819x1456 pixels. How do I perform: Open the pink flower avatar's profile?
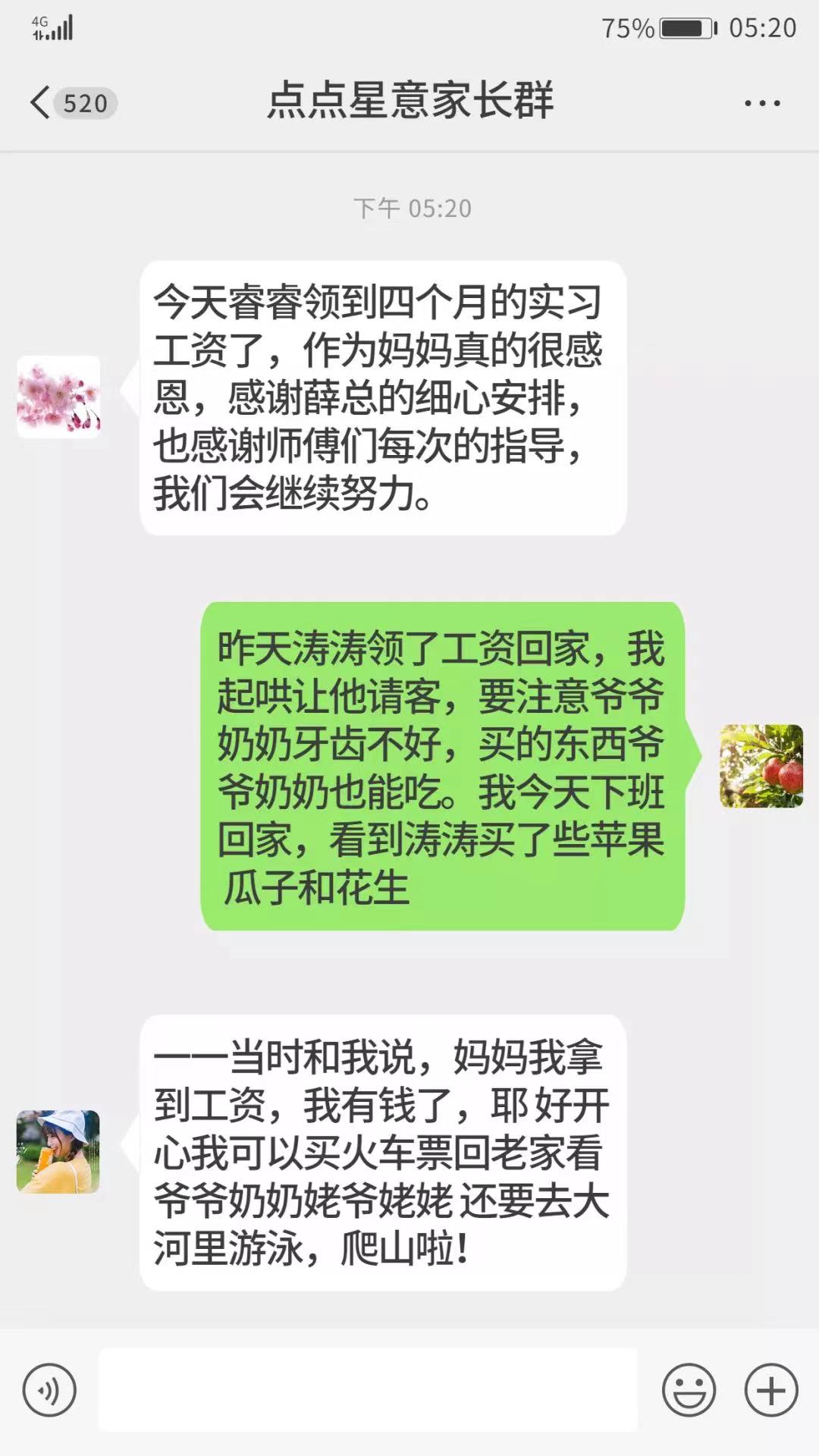59,397
